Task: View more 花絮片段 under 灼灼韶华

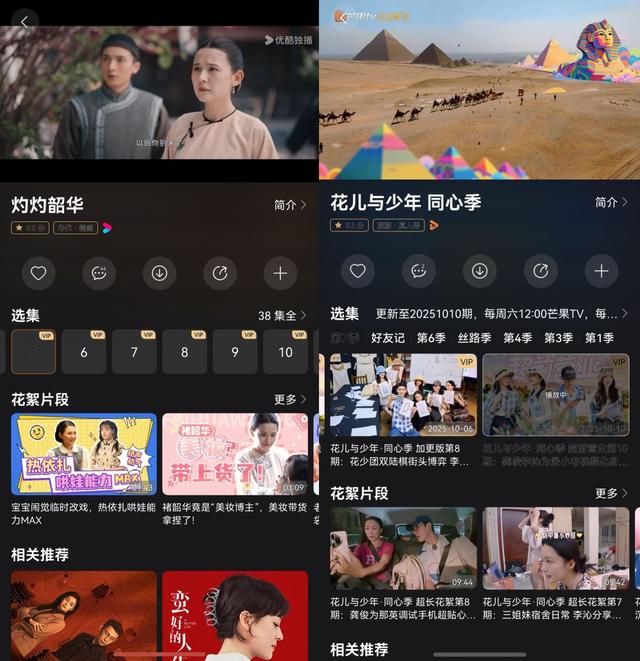Action: (290, 399)
